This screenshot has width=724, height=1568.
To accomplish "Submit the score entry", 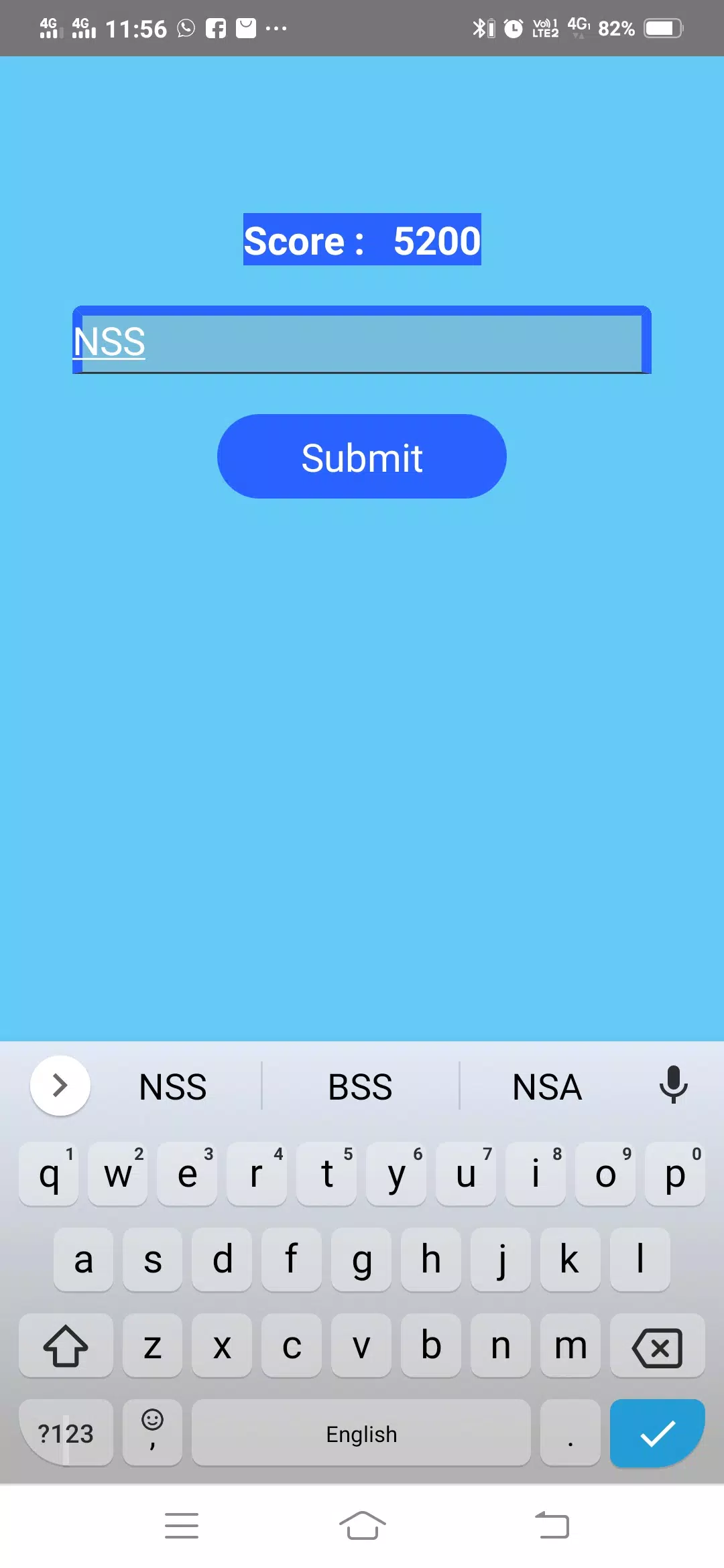I will 361,457.
